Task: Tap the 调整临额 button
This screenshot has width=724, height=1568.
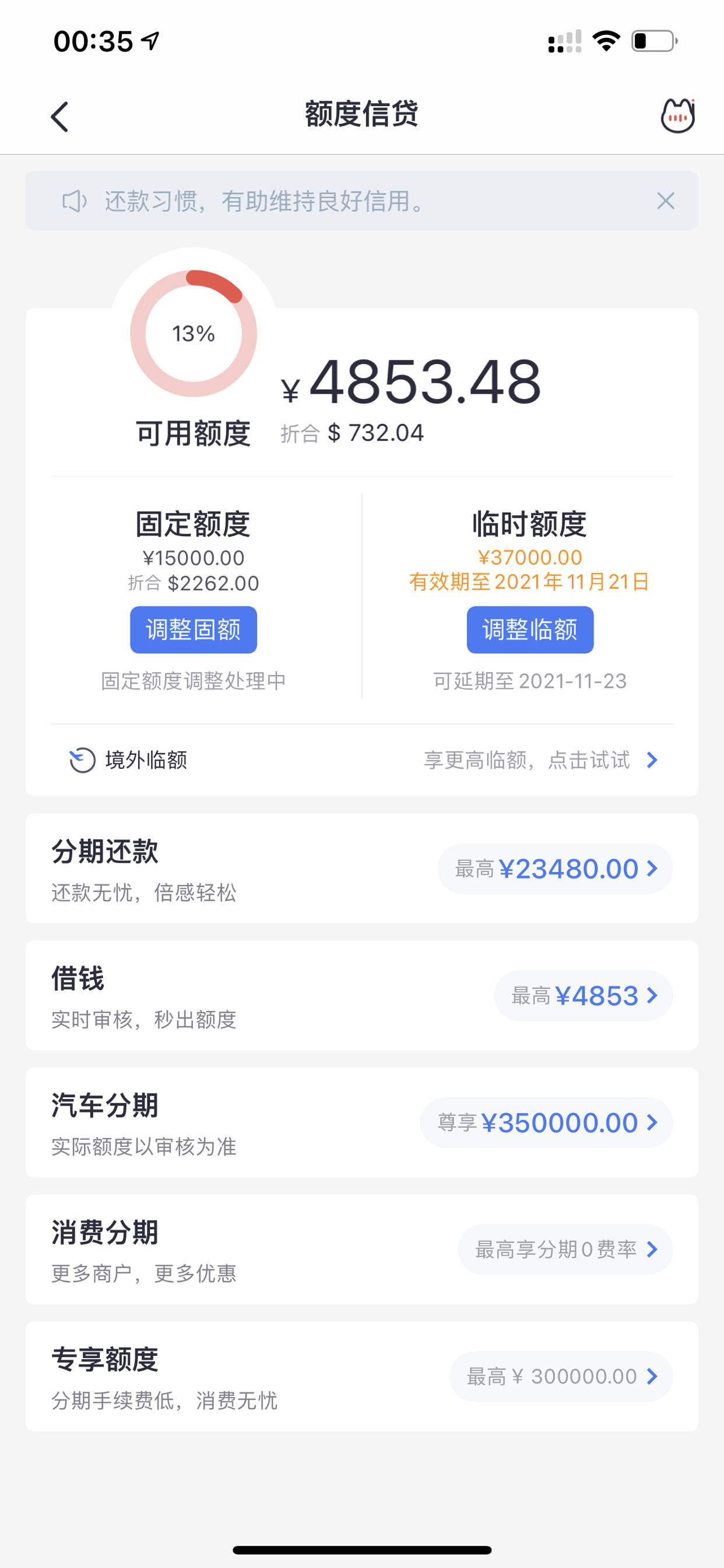Action: point(530,629)
